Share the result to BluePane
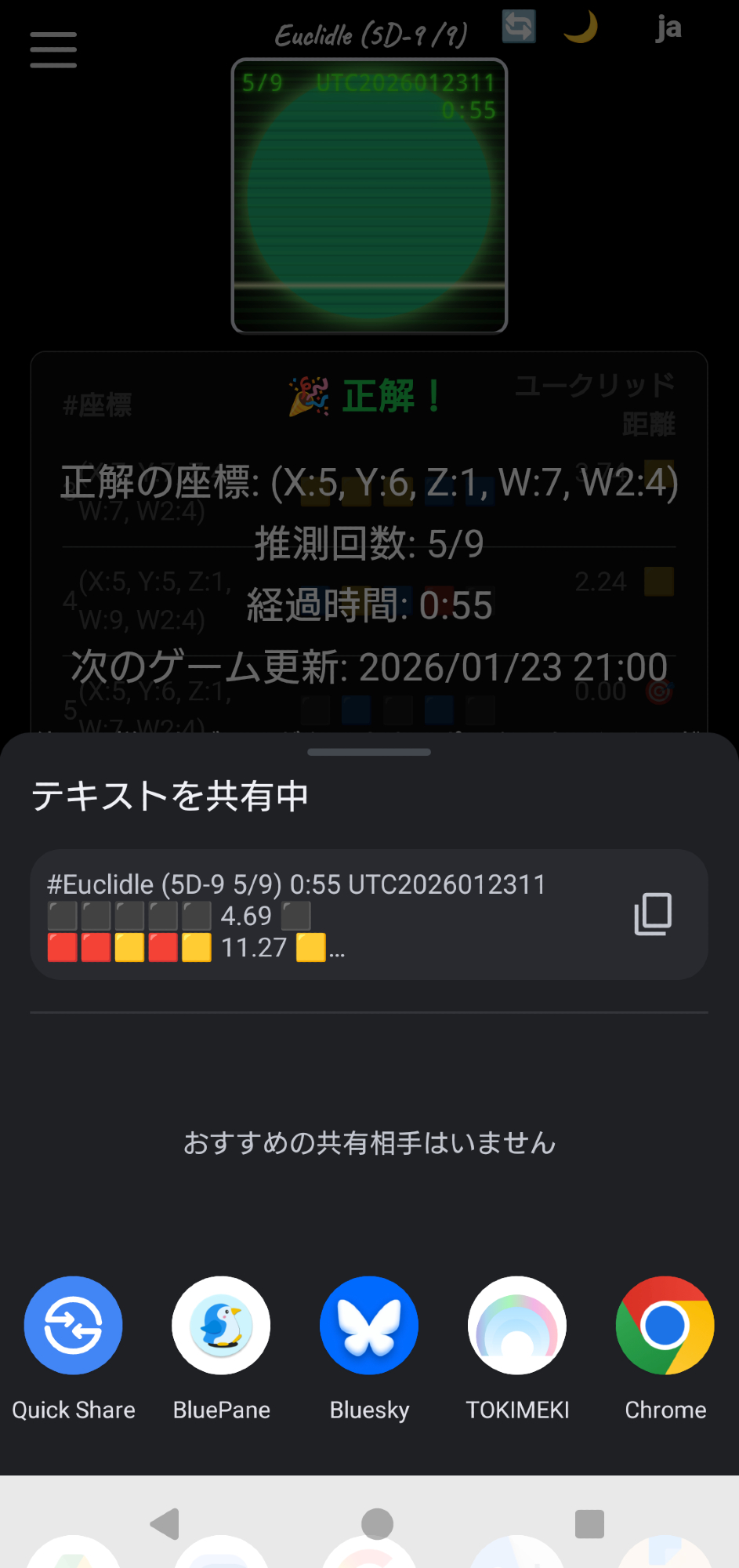Image resolution: width=739 pixels, height=1568 pixels. (221, 1325)
